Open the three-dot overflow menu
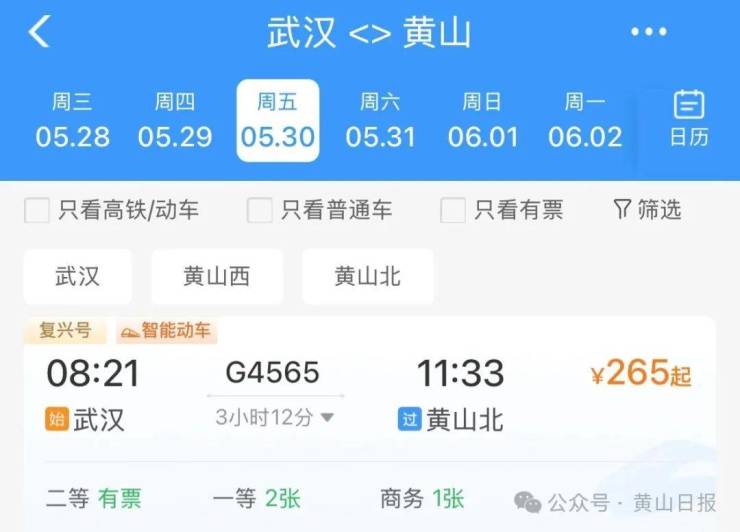Screen dimensions: 740x532 tap(648, 33)
